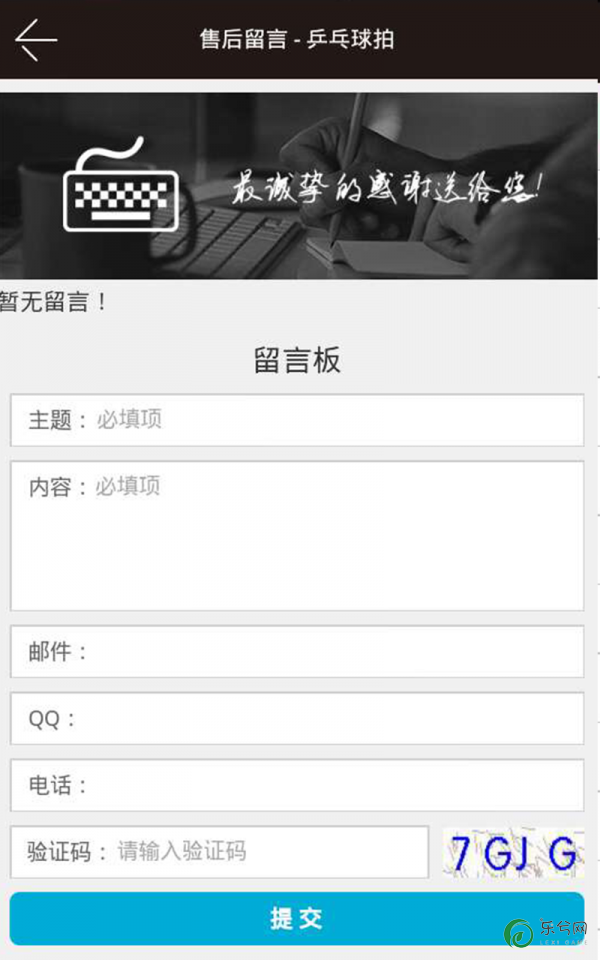The image size is (600, 960).
Task: Tap the 验证码 verification code field
Action: pos(220,852)
